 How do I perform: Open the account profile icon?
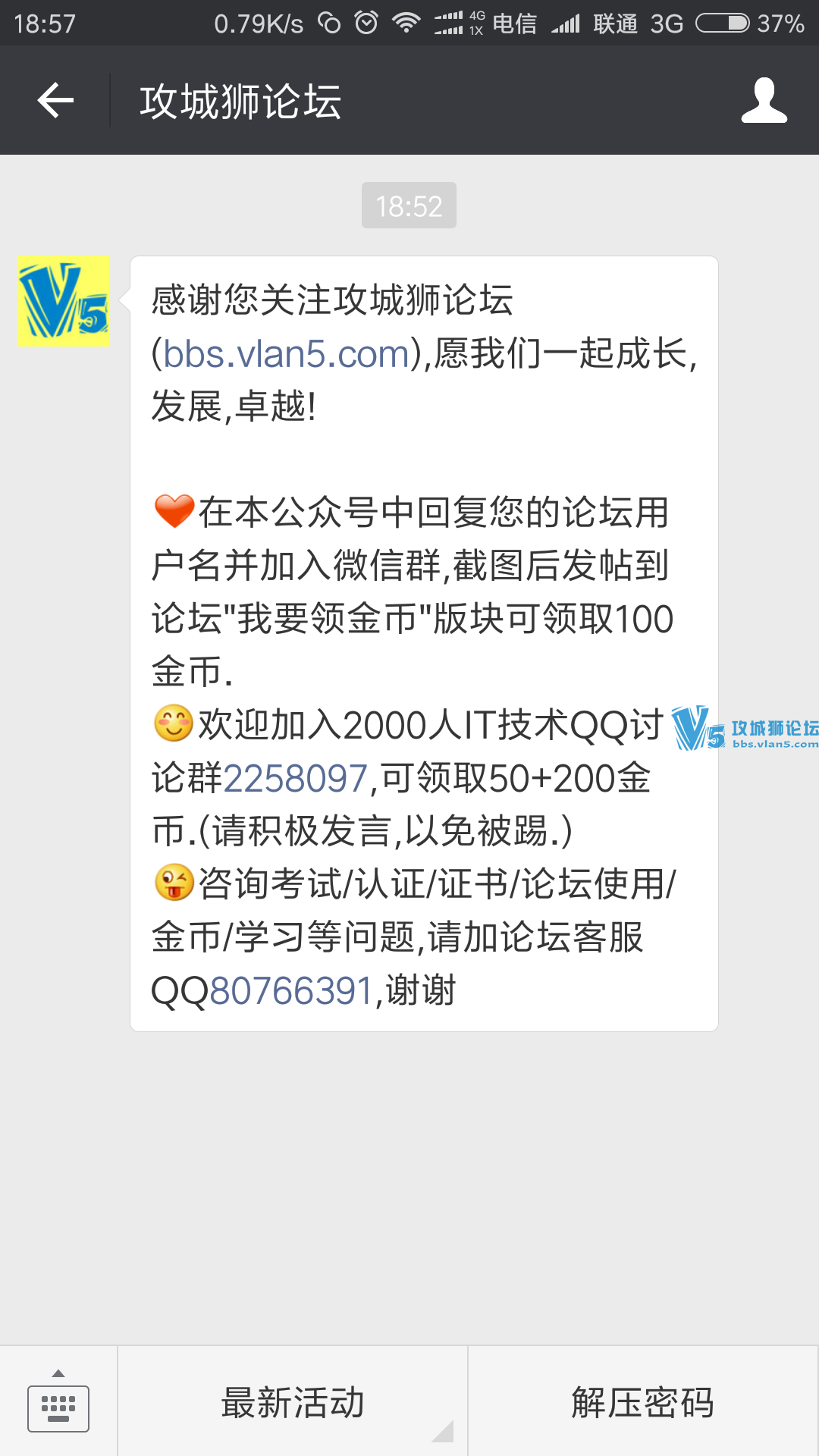(764, 100)
